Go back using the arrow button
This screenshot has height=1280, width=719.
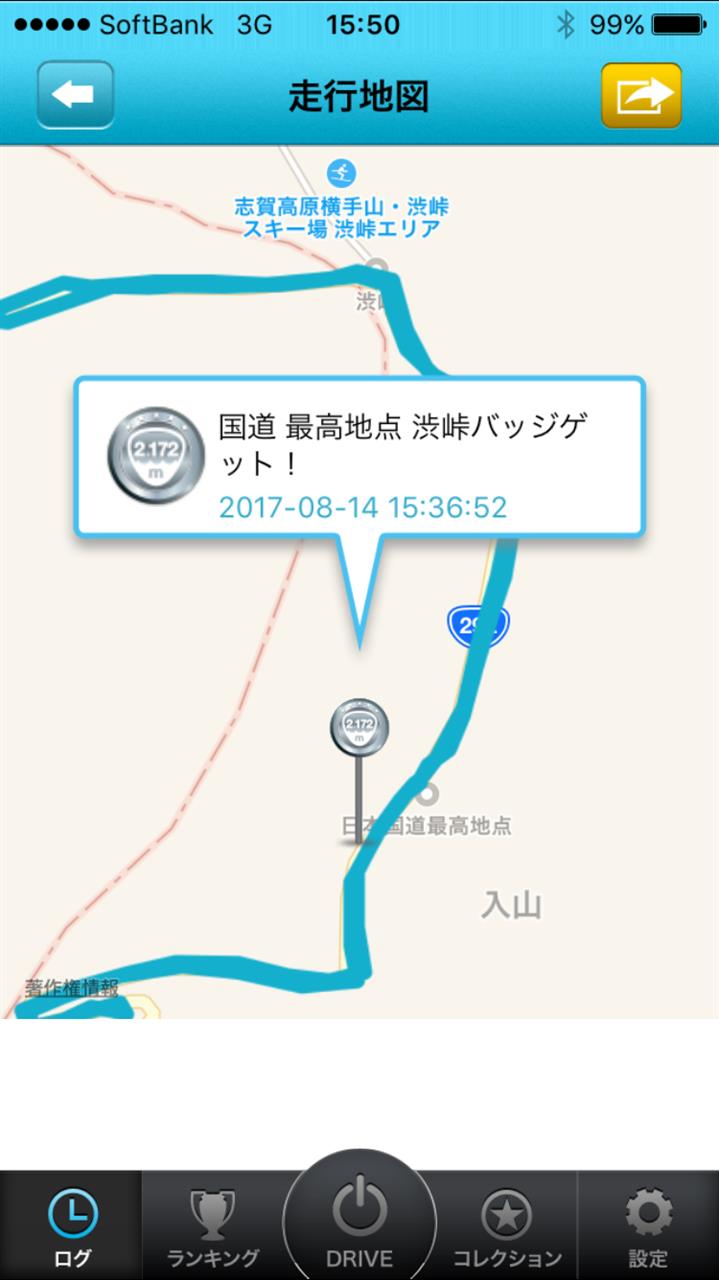point(75,96)
